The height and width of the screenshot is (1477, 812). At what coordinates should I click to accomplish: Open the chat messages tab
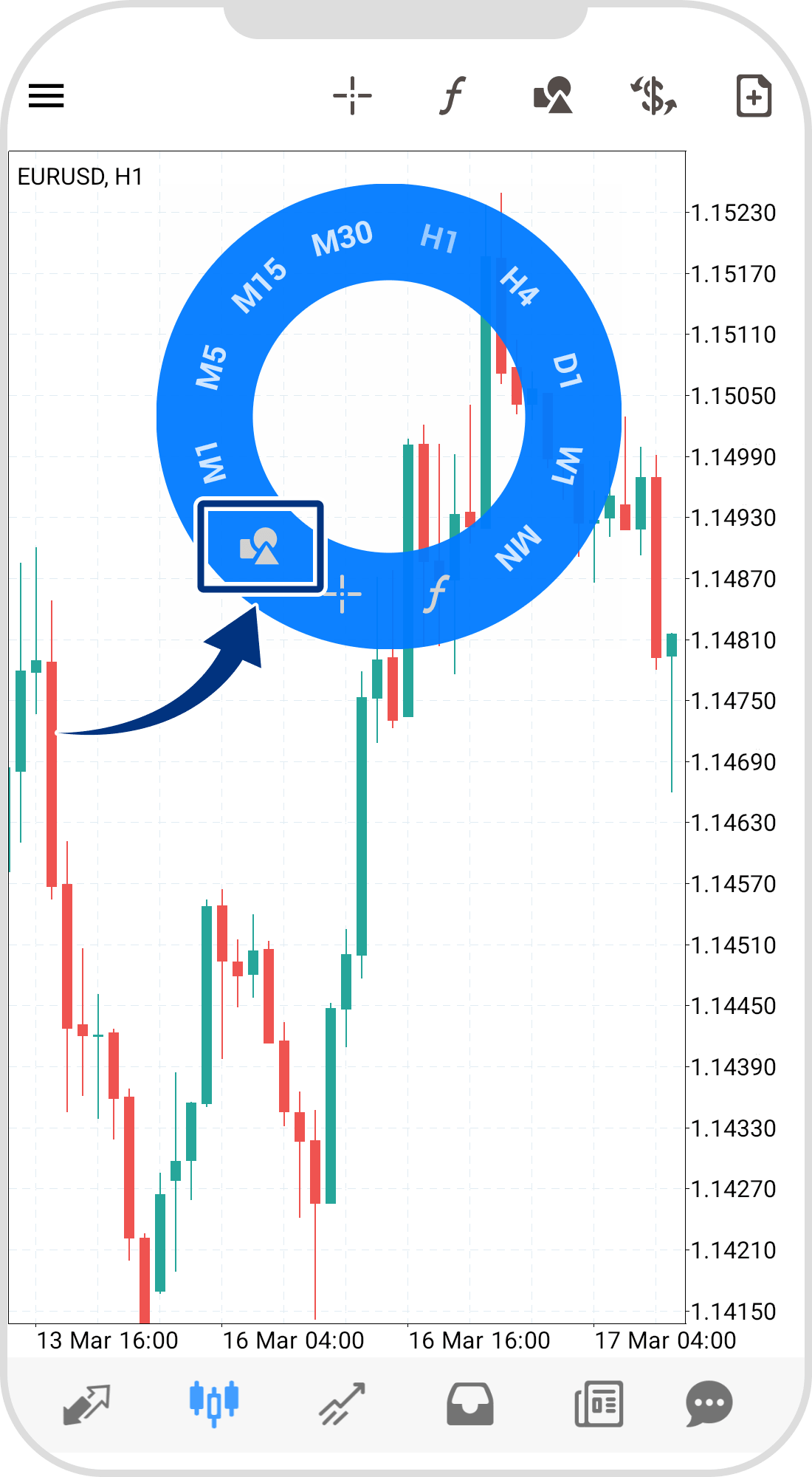[x=709, y=1403]
